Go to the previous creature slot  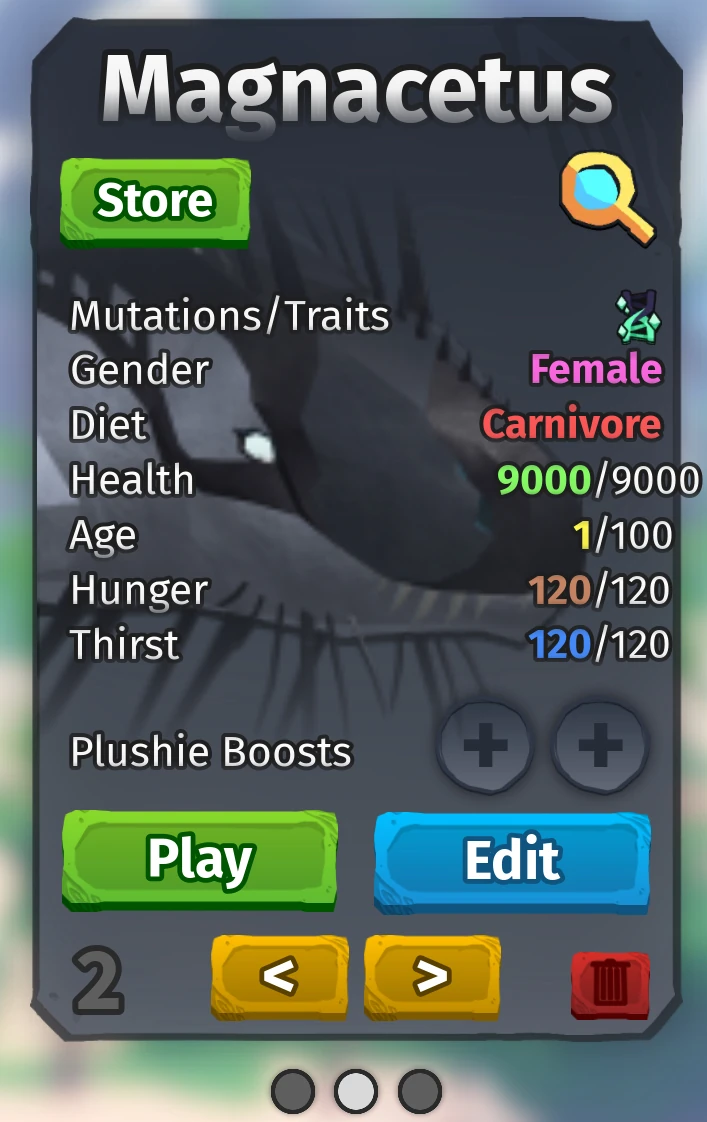pos(279,976)
